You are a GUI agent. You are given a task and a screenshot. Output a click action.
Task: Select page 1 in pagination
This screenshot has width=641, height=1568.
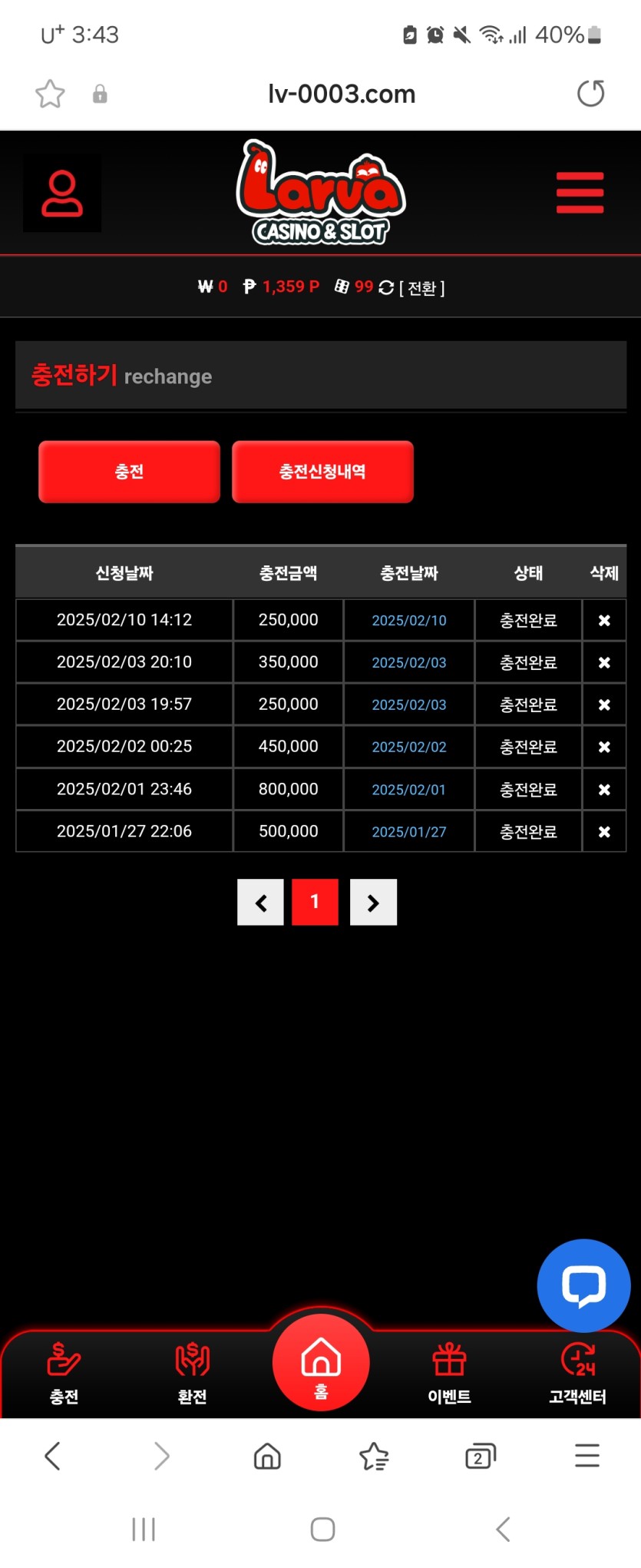click(x=315, y=902)
